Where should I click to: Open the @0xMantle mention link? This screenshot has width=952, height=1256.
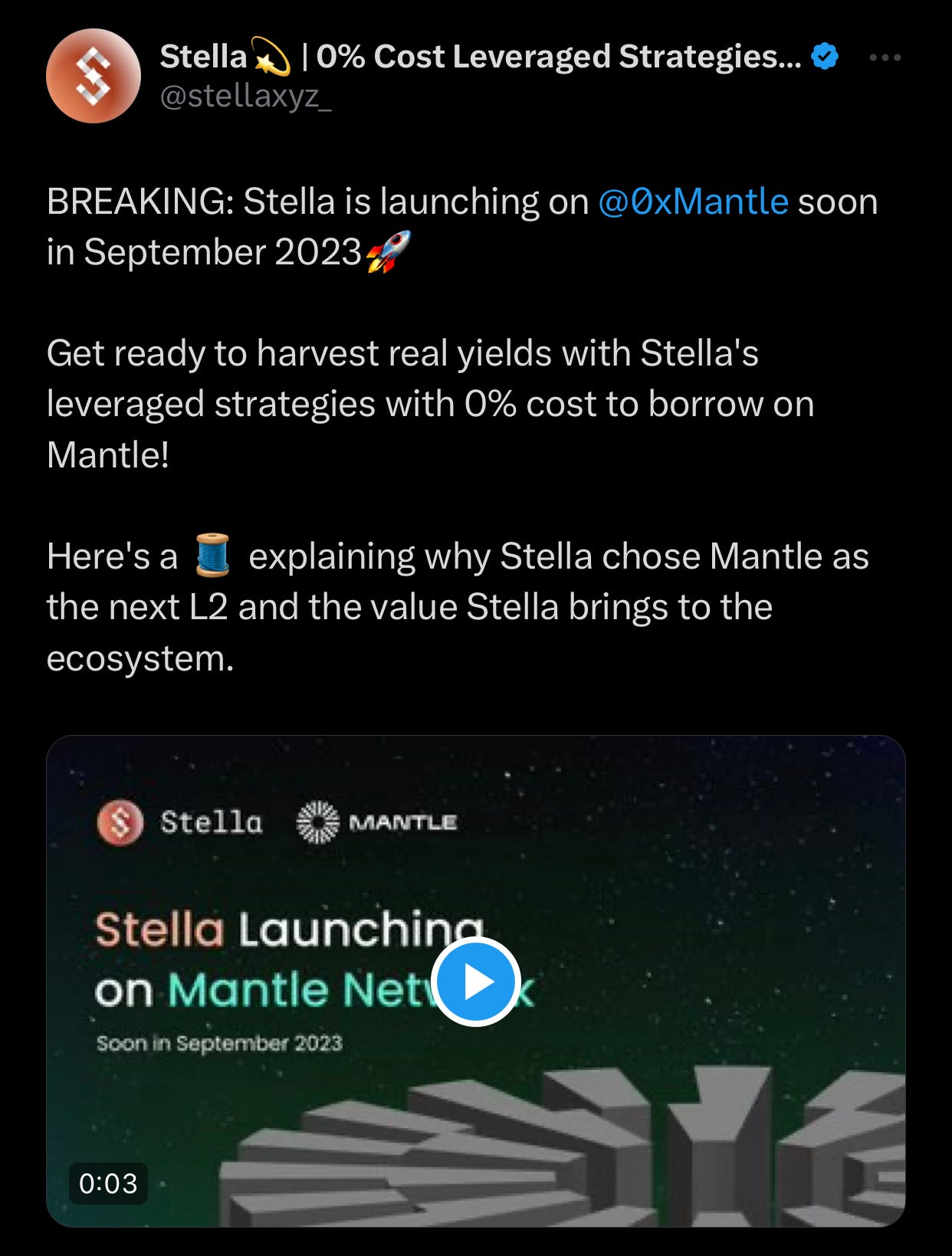tap(693, 202)
